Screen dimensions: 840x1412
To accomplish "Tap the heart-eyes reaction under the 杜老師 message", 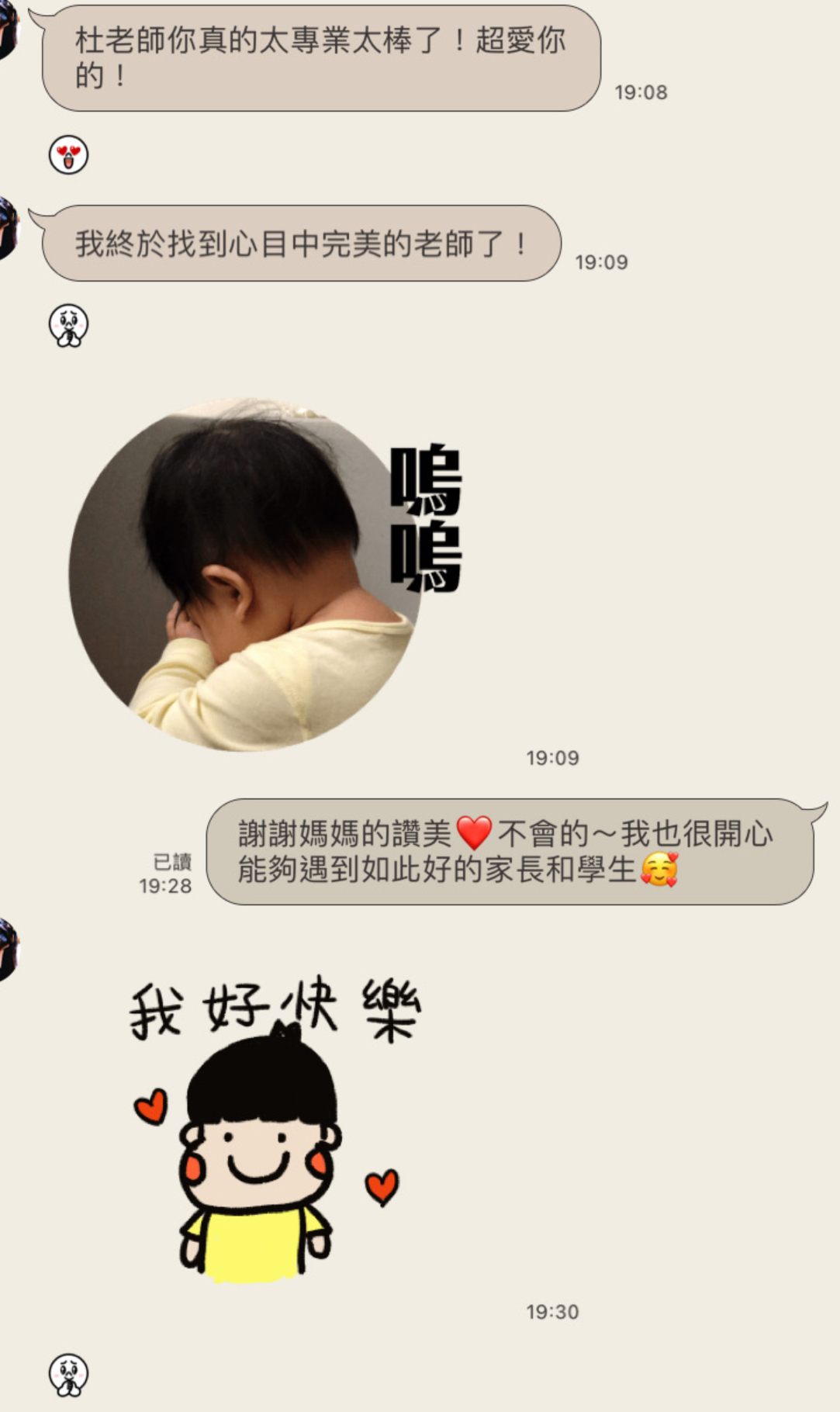I will point(68,155).
